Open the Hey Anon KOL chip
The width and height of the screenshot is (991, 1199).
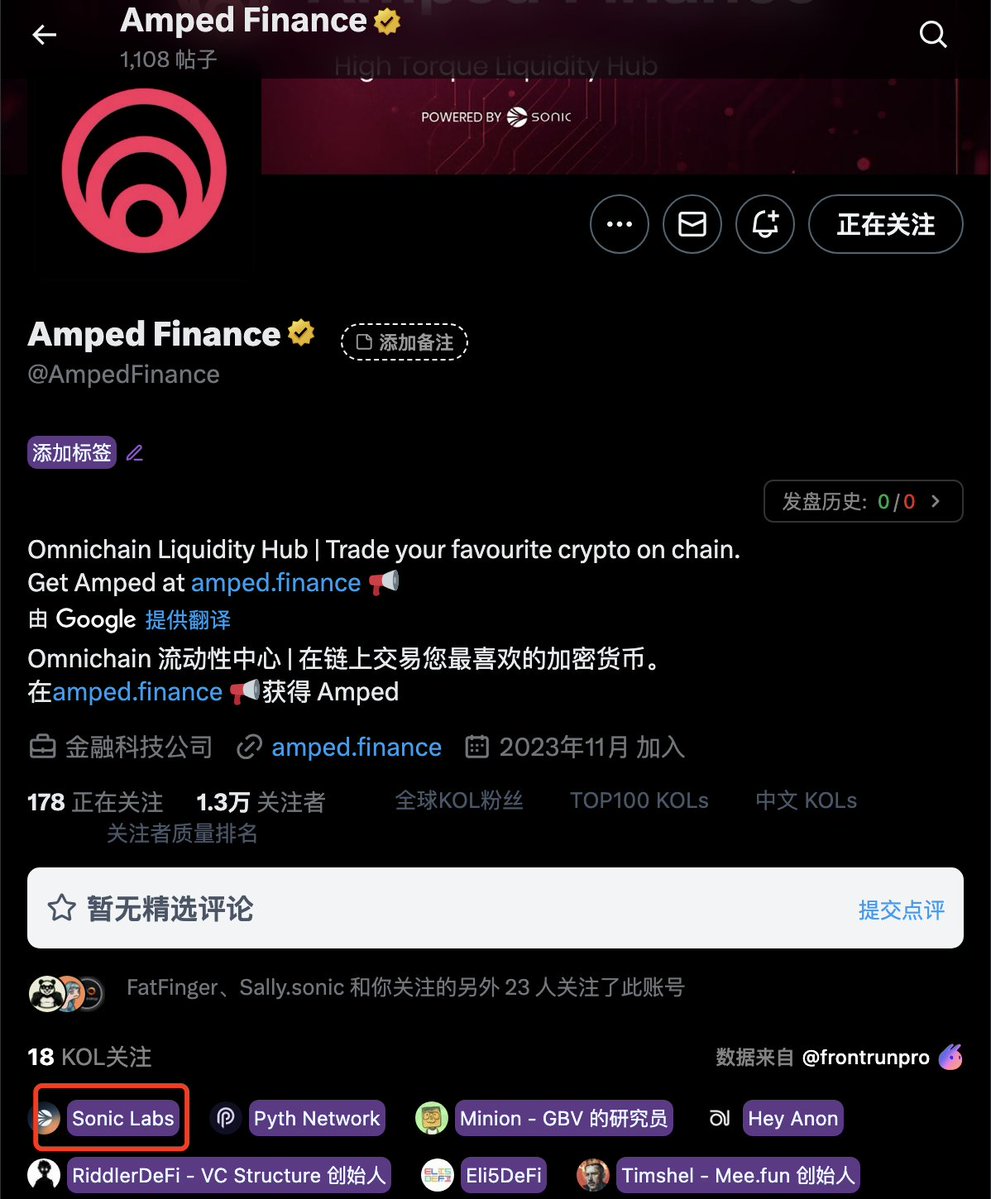[792, 1118]
